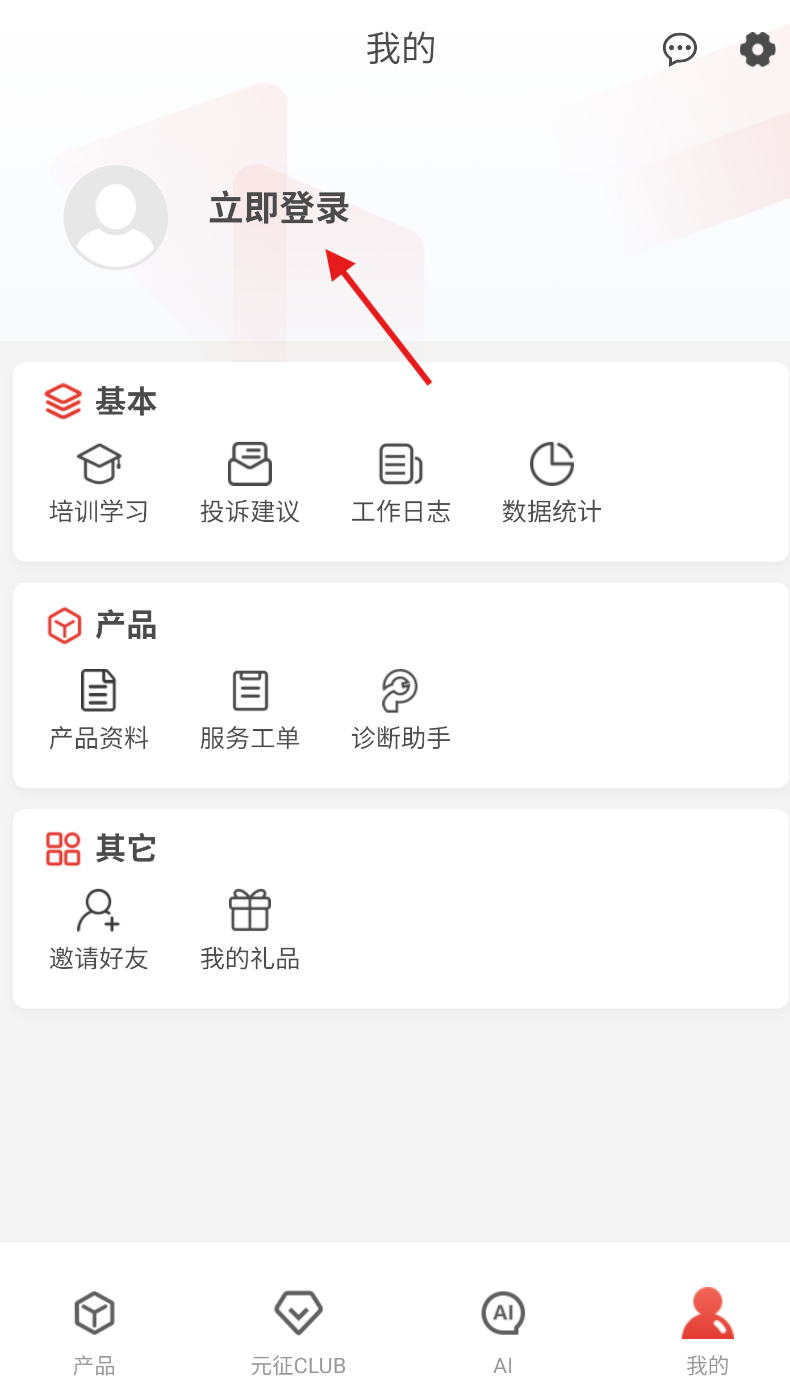
Task: Tap the default profile avatar
Action: [x=116, y=217]
